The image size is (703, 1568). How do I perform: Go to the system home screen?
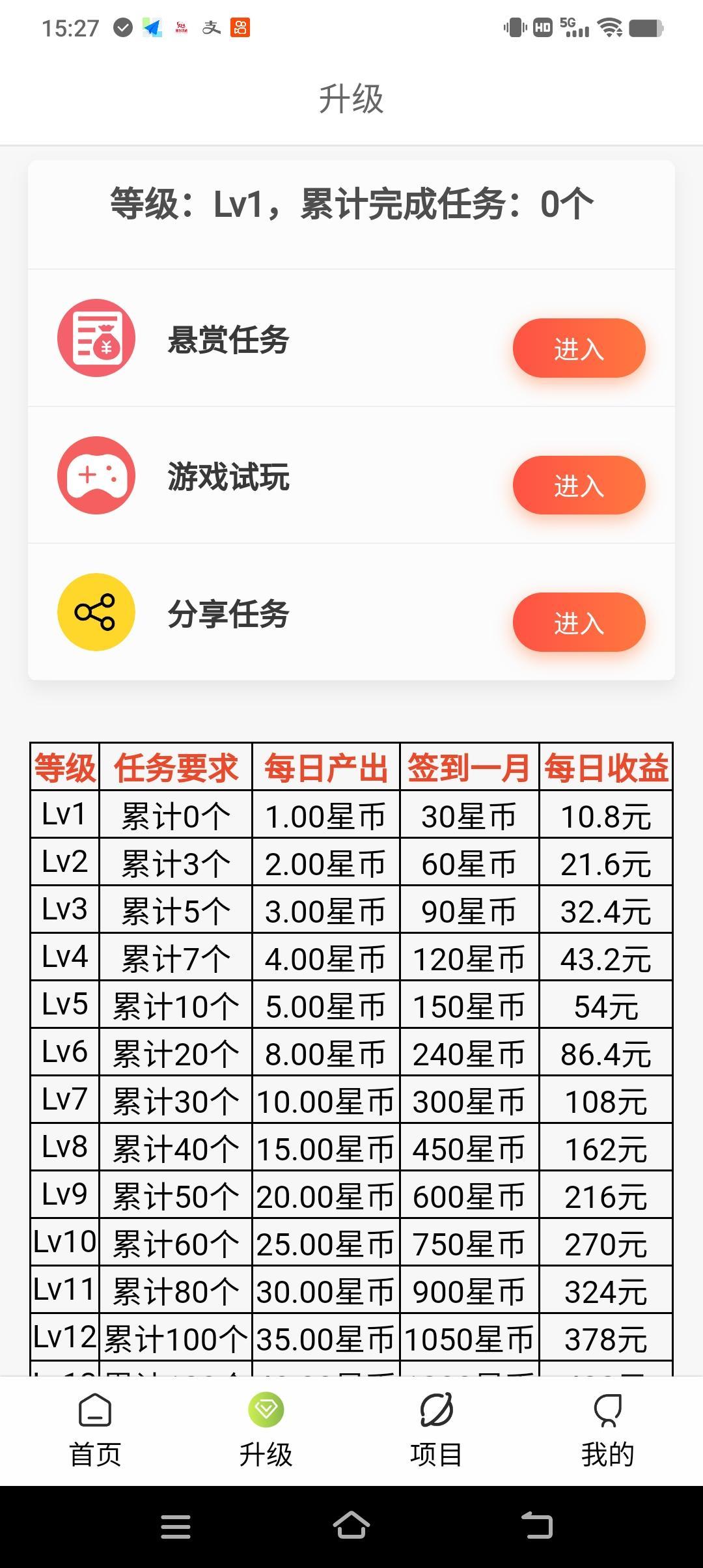coord(351,1526)
